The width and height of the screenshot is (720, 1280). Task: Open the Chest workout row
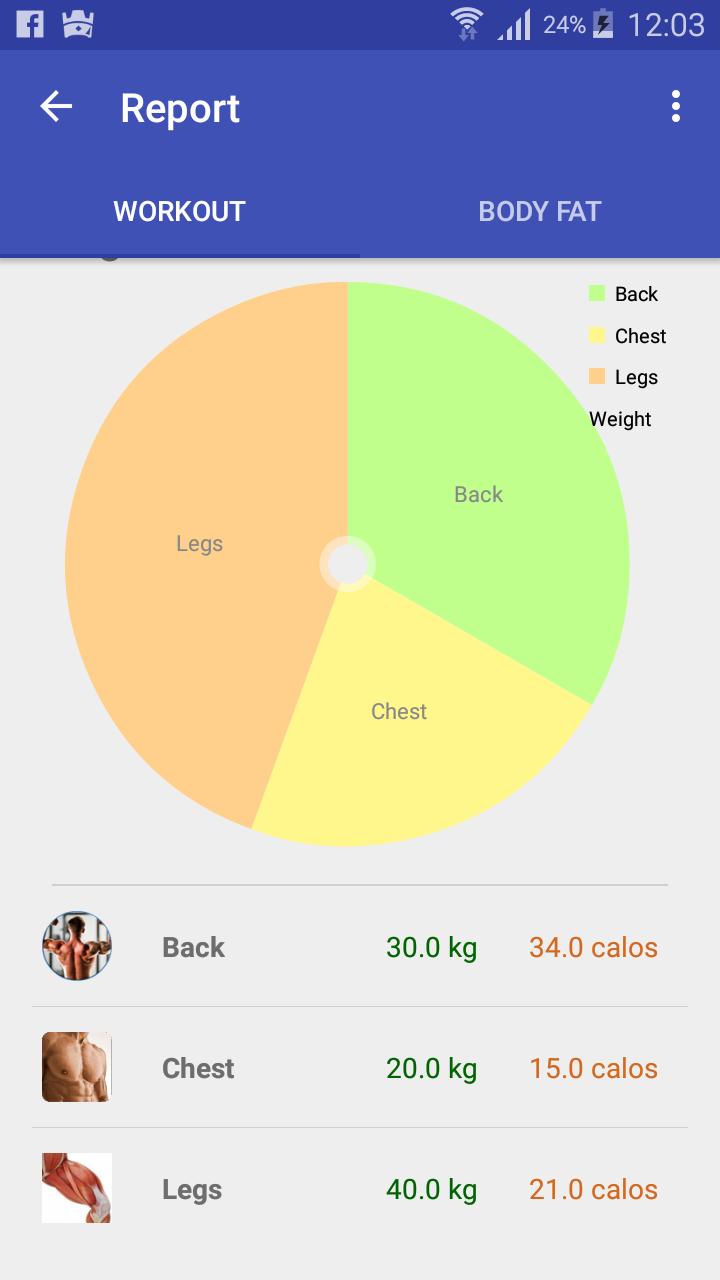pos(360,1068)
